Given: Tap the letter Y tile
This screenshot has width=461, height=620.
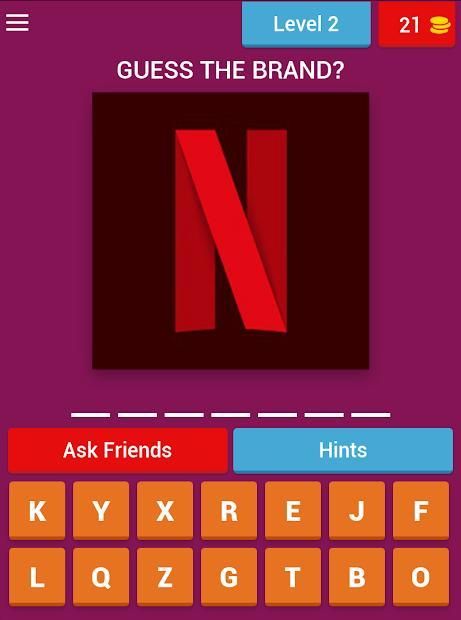Looking at the screenshot, I should 101,510.
